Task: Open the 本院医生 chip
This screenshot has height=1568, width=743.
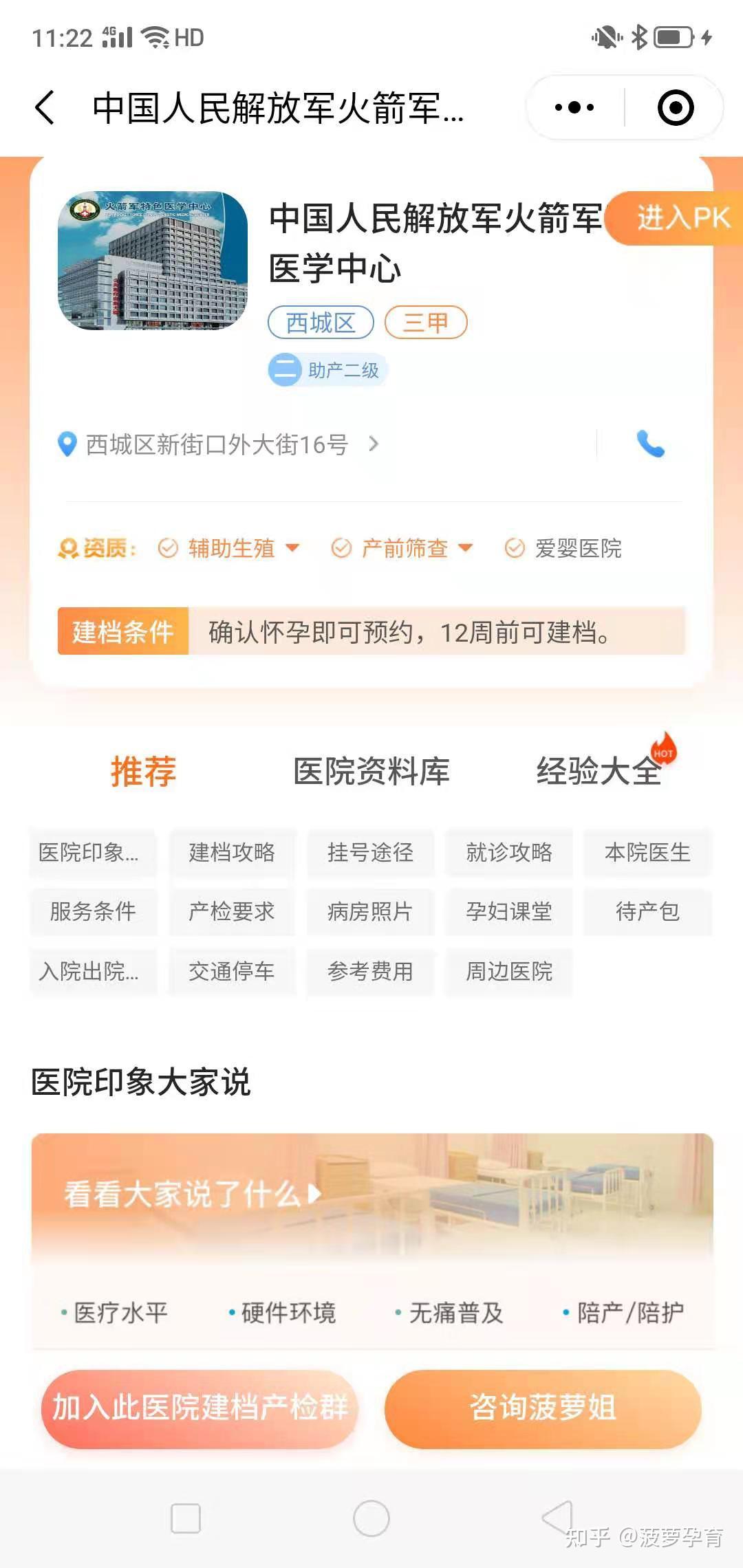Action: (647, 853)
